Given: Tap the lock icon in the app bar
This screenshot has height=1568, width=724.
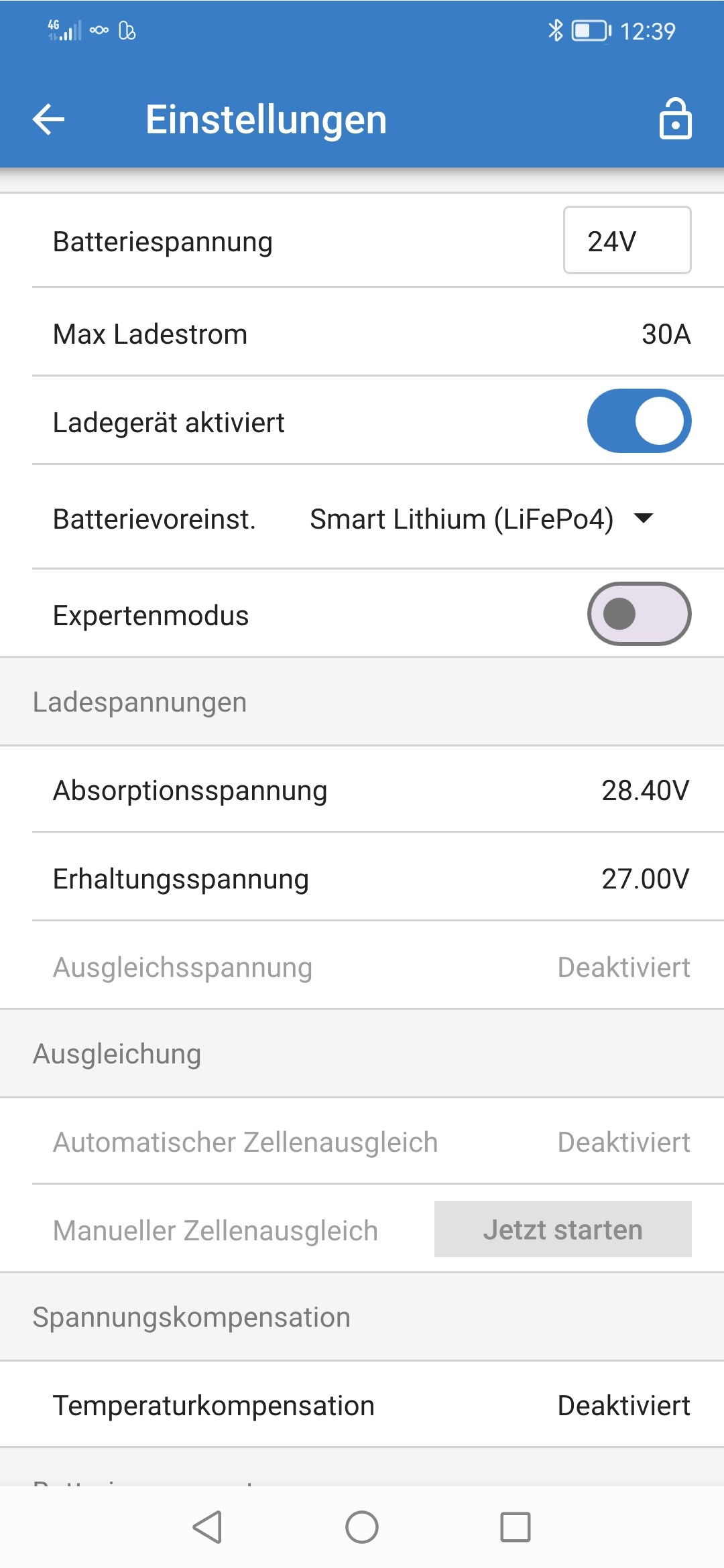Looking at the screenshot, I should pos(675,119).
